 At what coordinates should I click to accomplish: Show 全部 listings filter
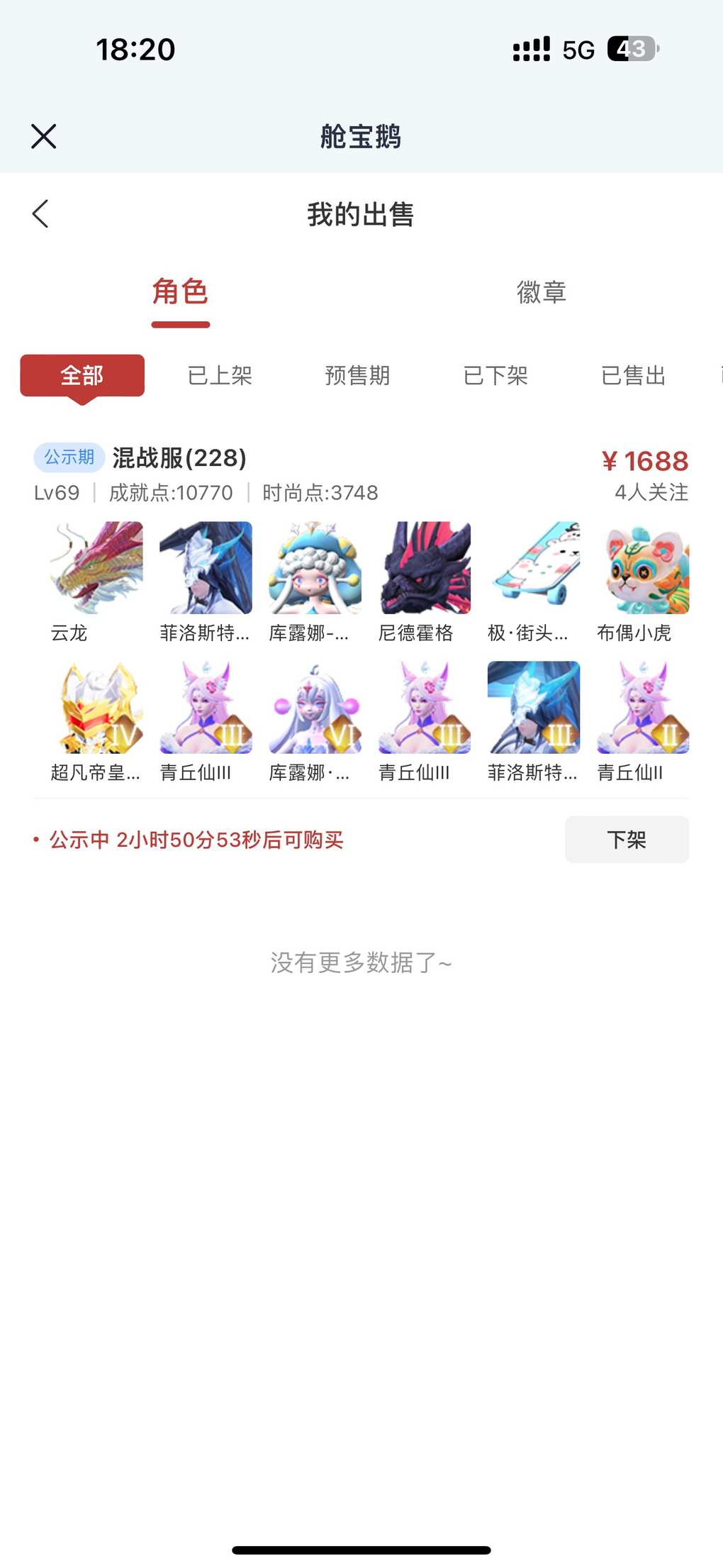pos(82,375)
